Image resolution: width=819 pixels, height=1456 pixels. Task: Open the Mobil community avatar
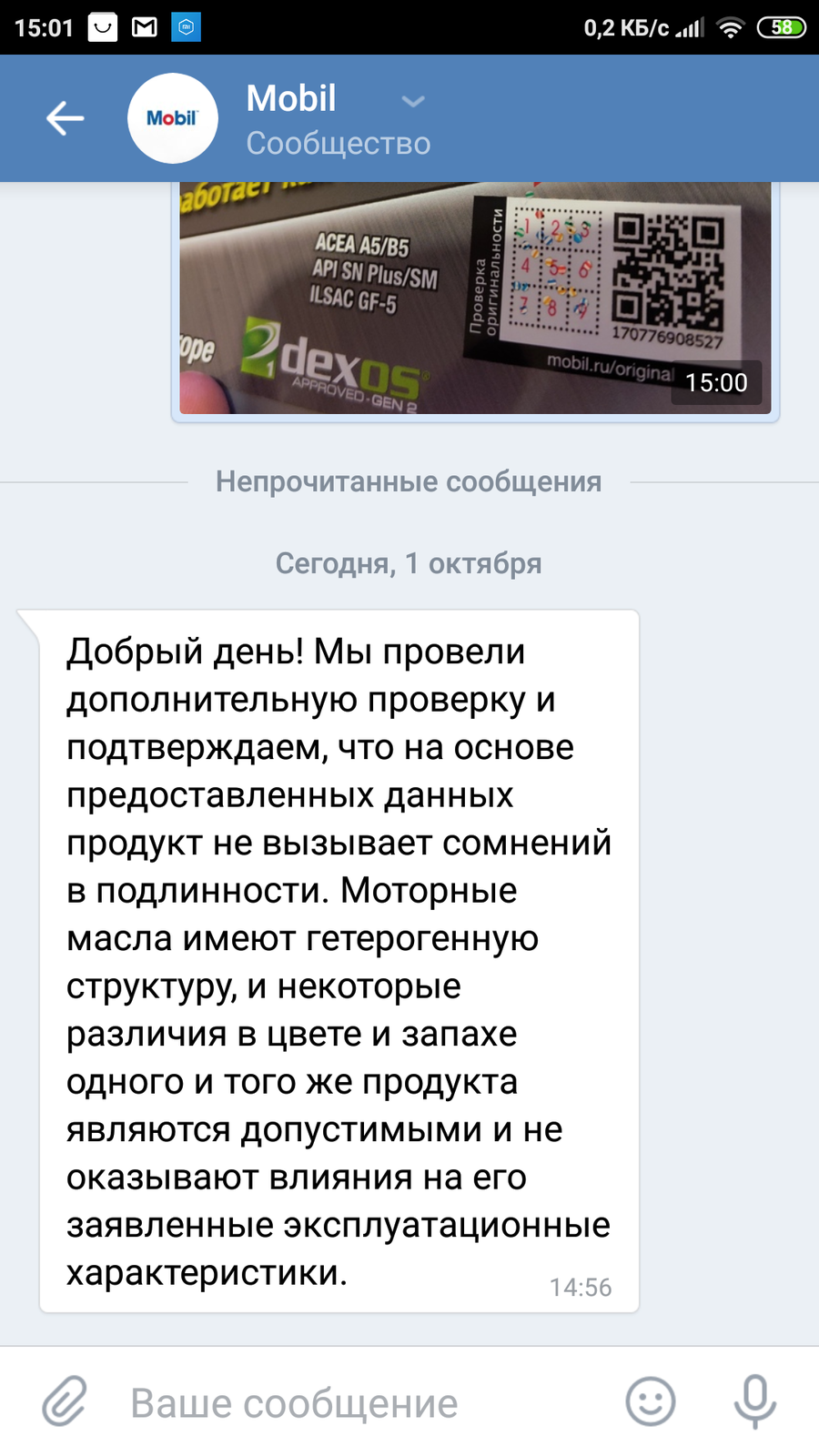(x=173, y=118)
